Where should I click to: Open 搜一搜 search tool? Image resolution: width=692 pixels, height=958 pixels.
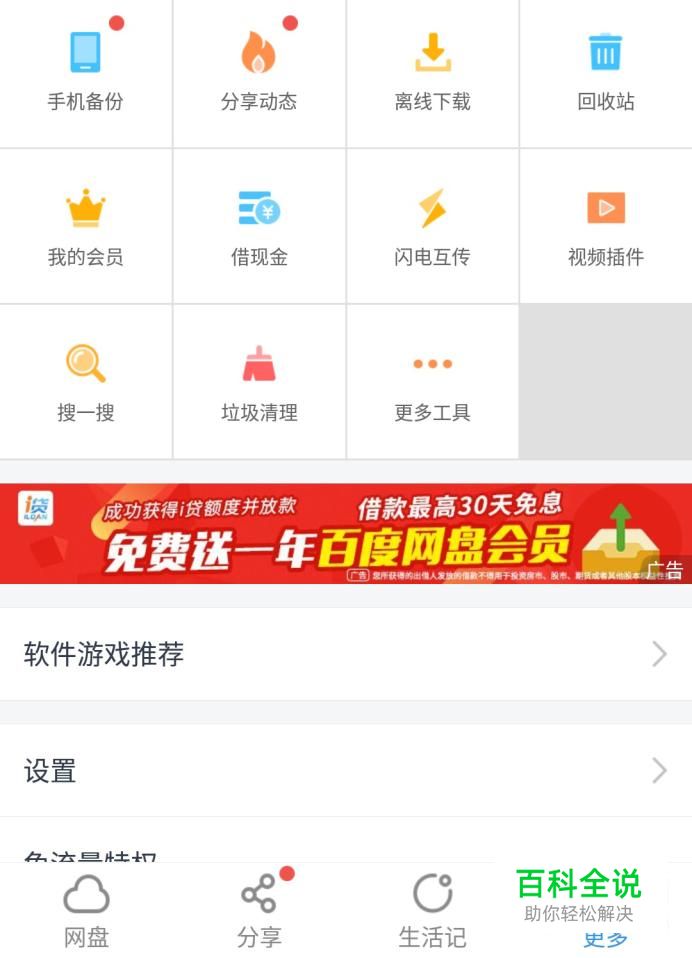(x=86, y=382)
